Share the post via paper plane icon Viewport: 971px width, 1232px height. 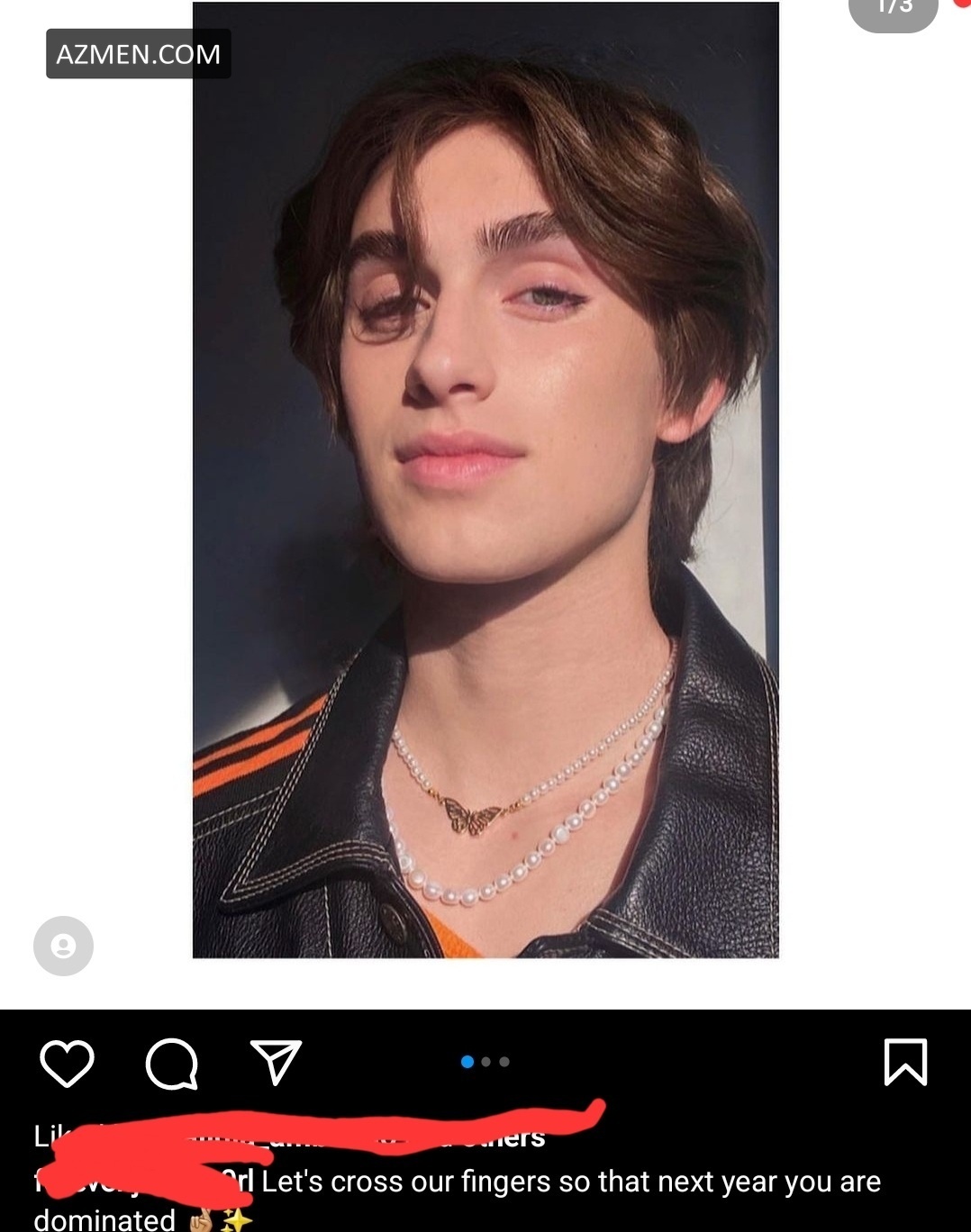(275, 1063)
